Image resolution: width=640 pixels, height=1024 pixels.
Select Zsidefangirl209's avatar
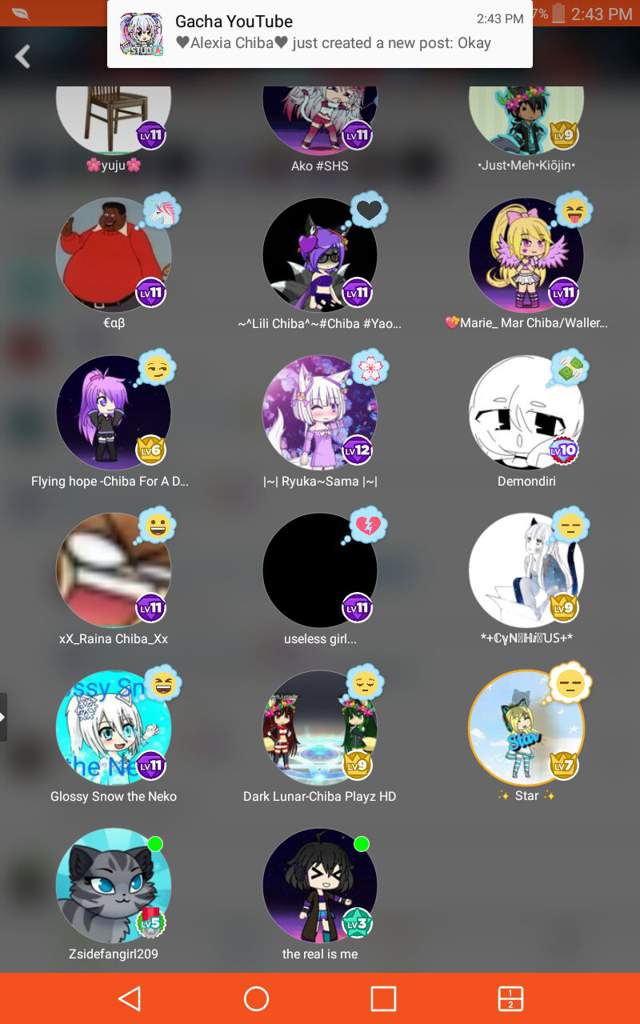(113, 885)
